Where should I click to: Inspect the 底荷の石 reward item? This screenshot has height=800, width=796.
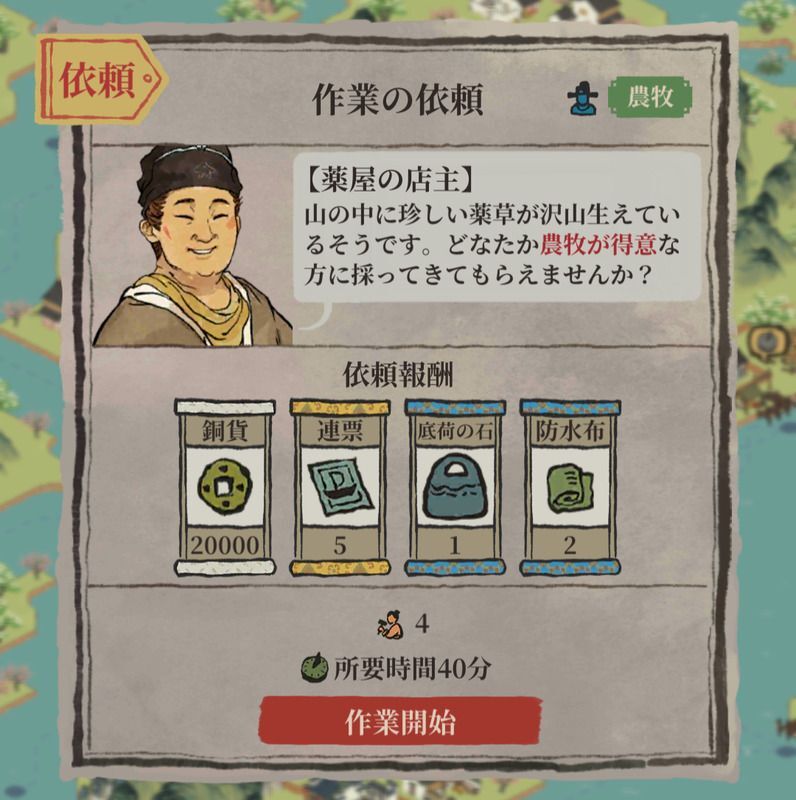(455, 487)
